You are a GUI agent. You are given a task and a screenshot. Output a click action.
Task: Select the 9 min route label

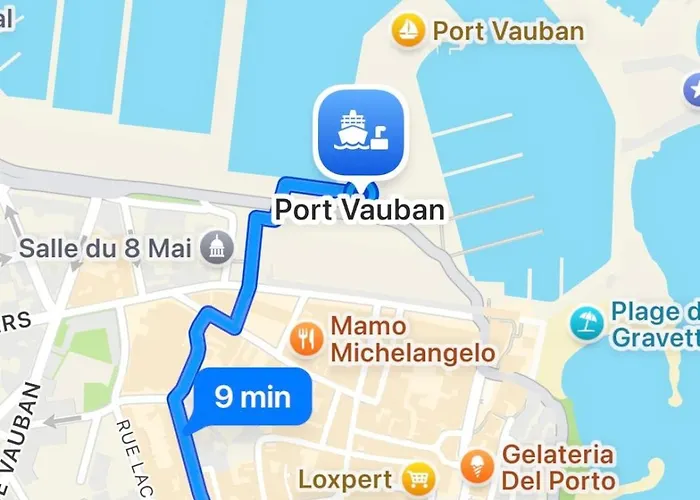pos(252,398)
